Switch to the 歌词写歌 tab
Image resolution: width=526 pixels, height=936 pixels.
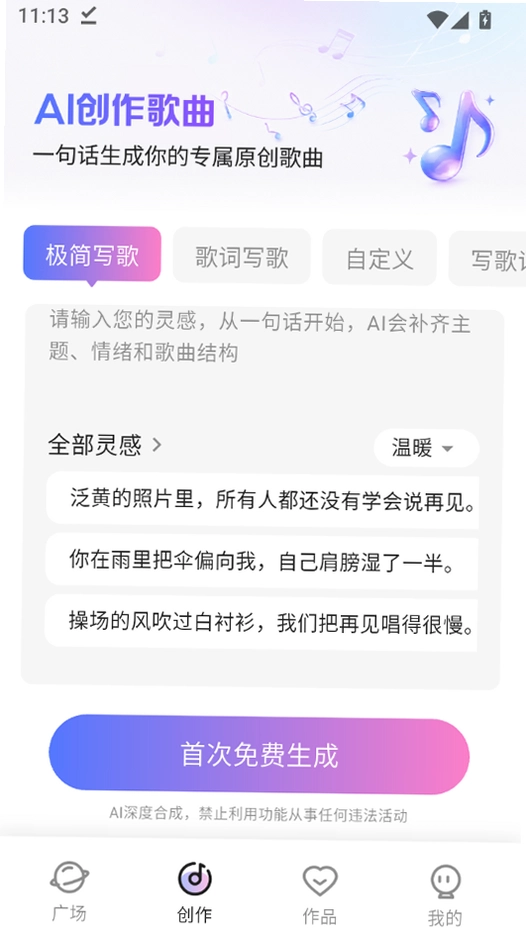(x=242, y=257)
